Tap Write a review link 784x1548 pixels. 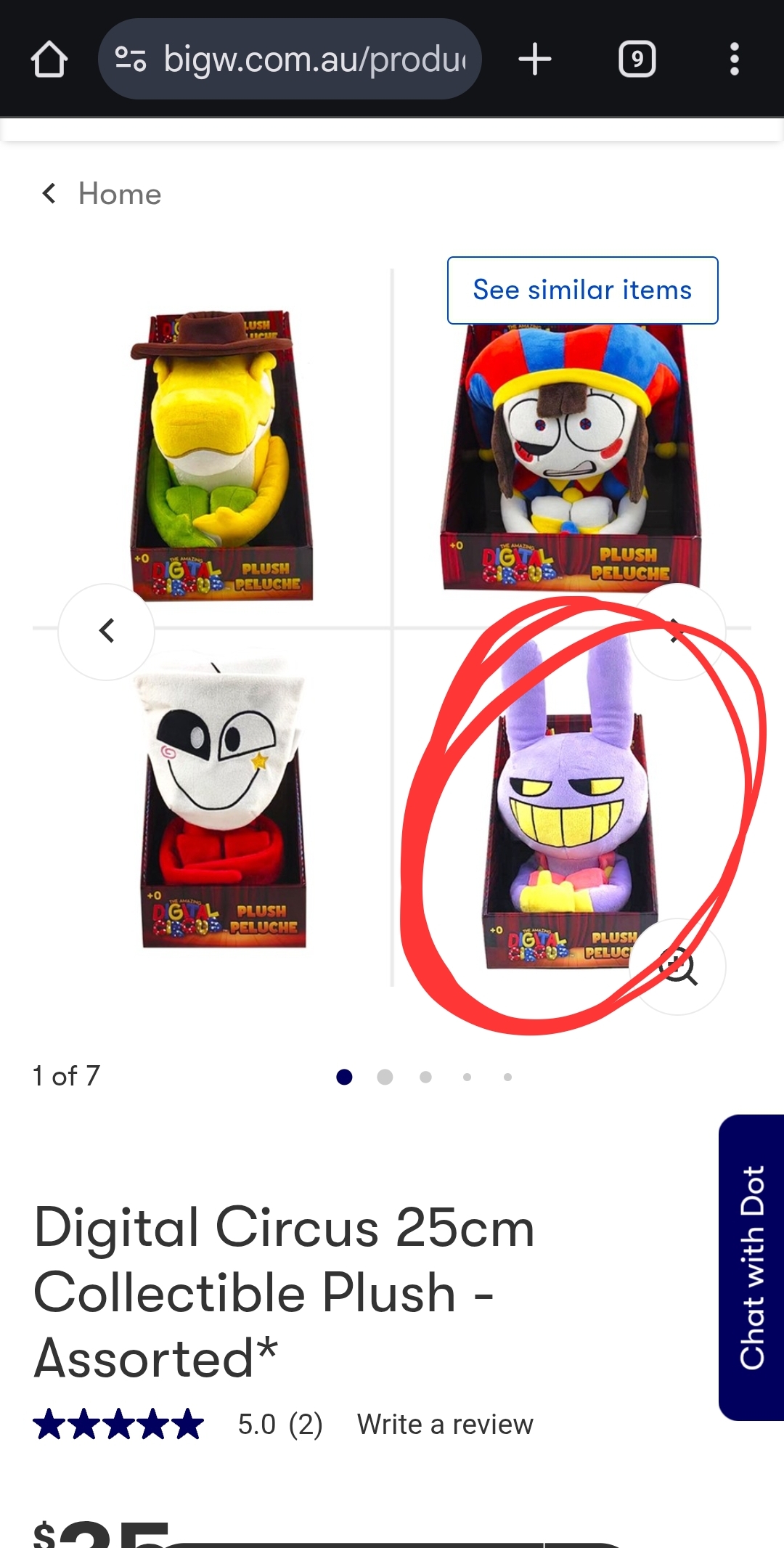pyautogui.click(x=445, y=1425)
